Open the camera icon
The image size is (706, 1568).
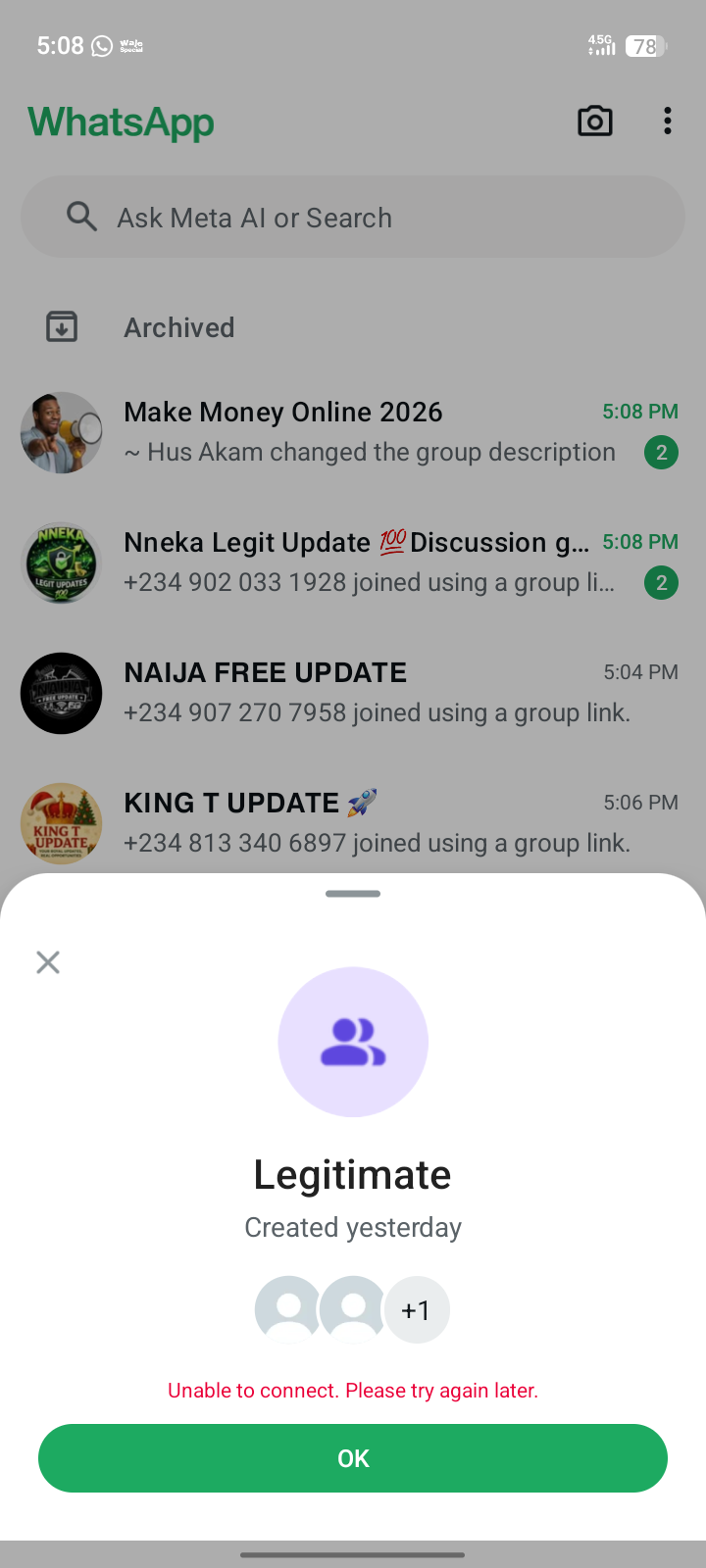click(594, 122)
